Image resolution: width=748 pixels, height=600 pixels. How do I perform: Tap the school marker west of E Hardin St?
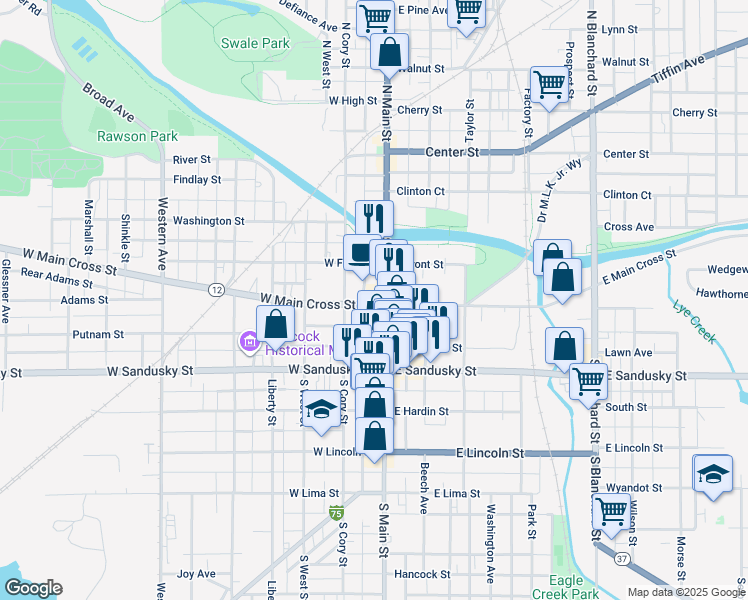(x=320, y=409)
